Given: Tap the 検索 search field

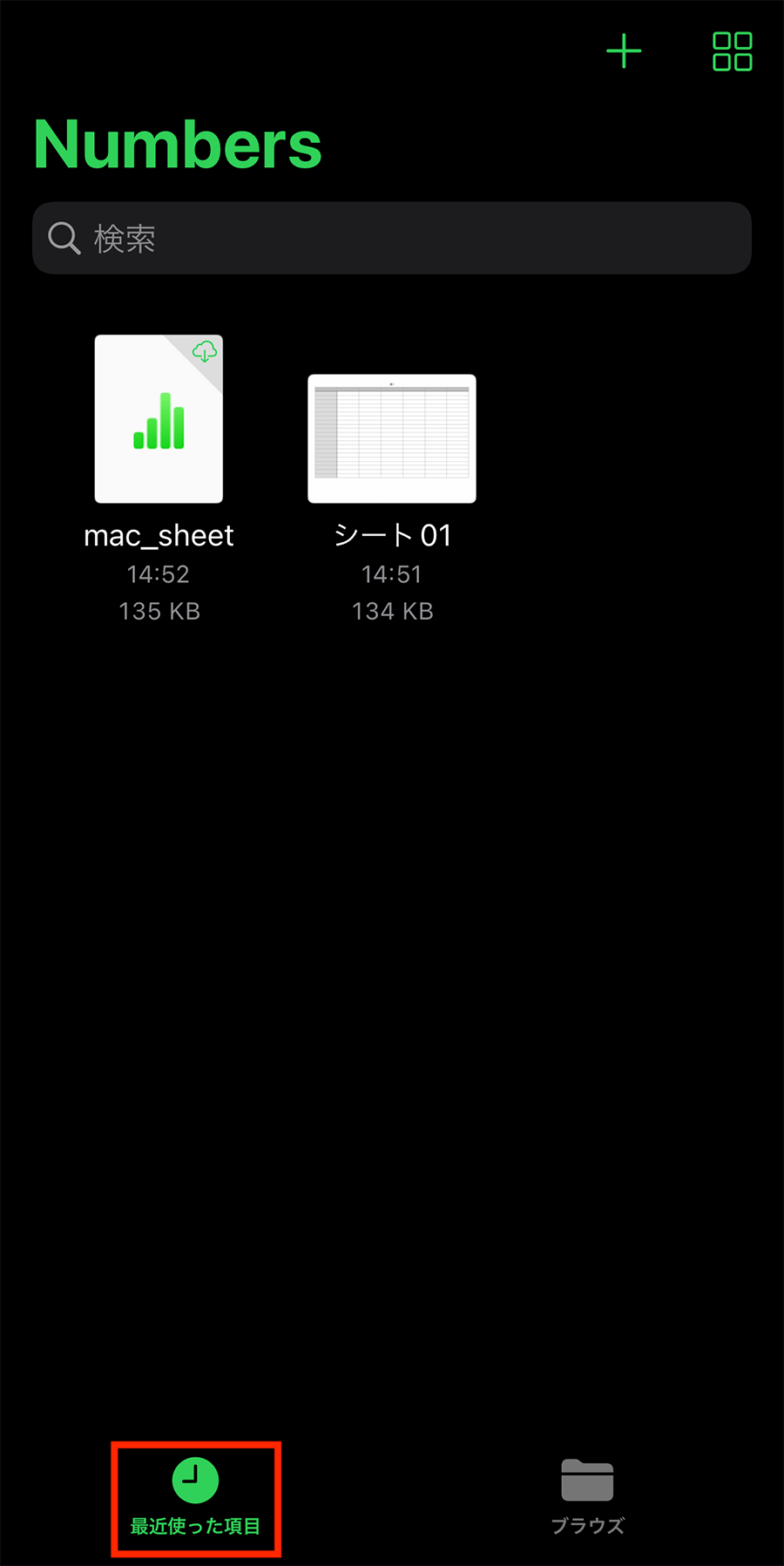Looking at the screenshot, I should click(x=392, y=238).
